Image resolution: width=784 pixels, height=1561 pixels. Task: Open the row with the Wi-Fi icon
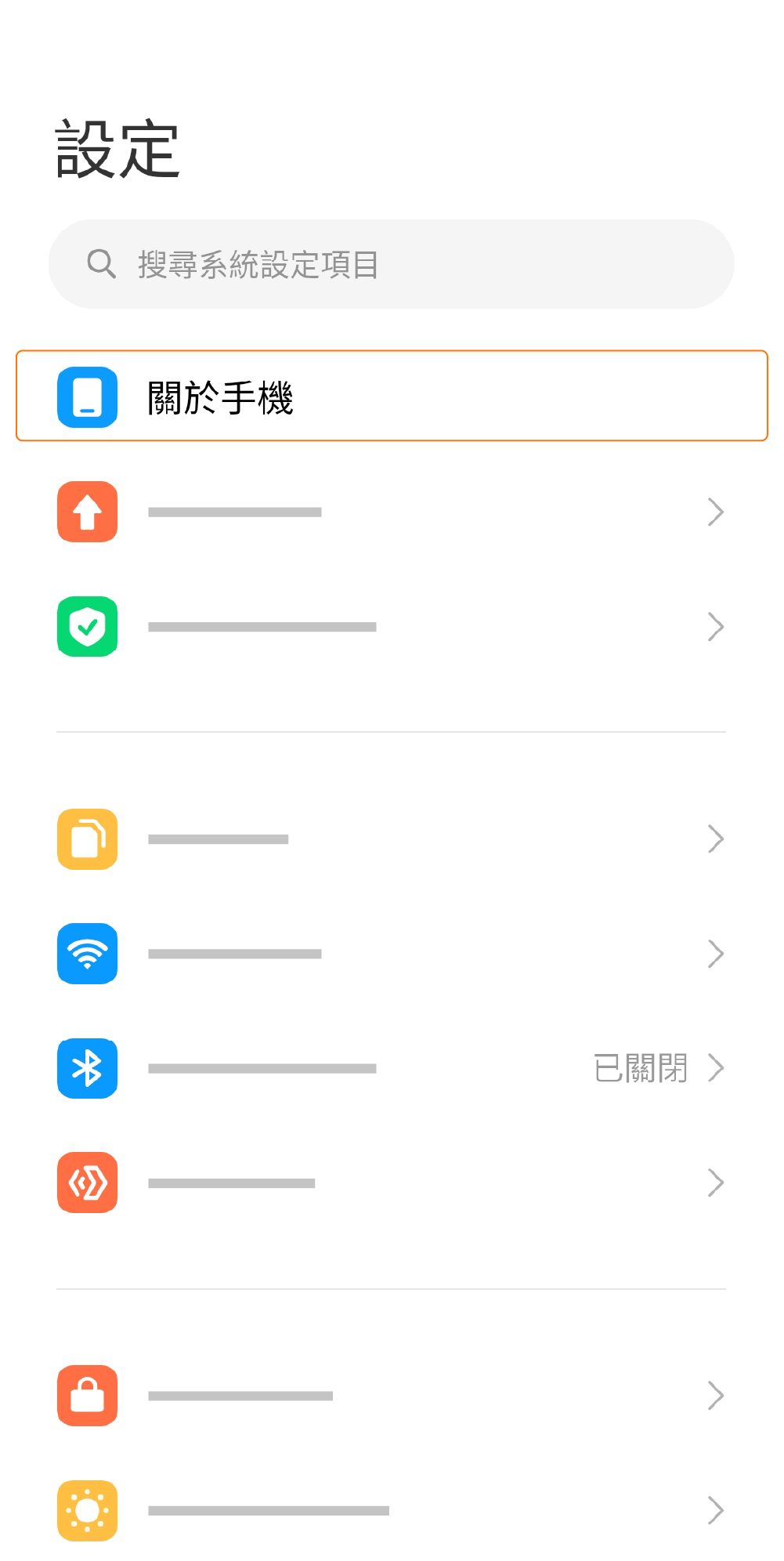click(x=392, y=954)
